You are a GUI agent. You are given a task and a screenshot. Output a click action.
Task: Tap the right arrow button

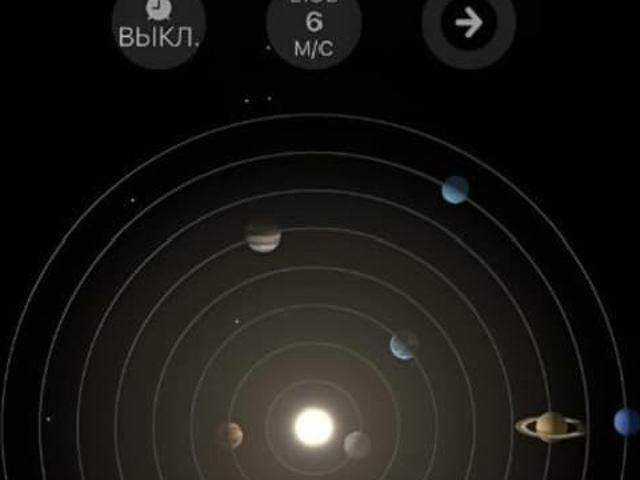click(468, 26)
